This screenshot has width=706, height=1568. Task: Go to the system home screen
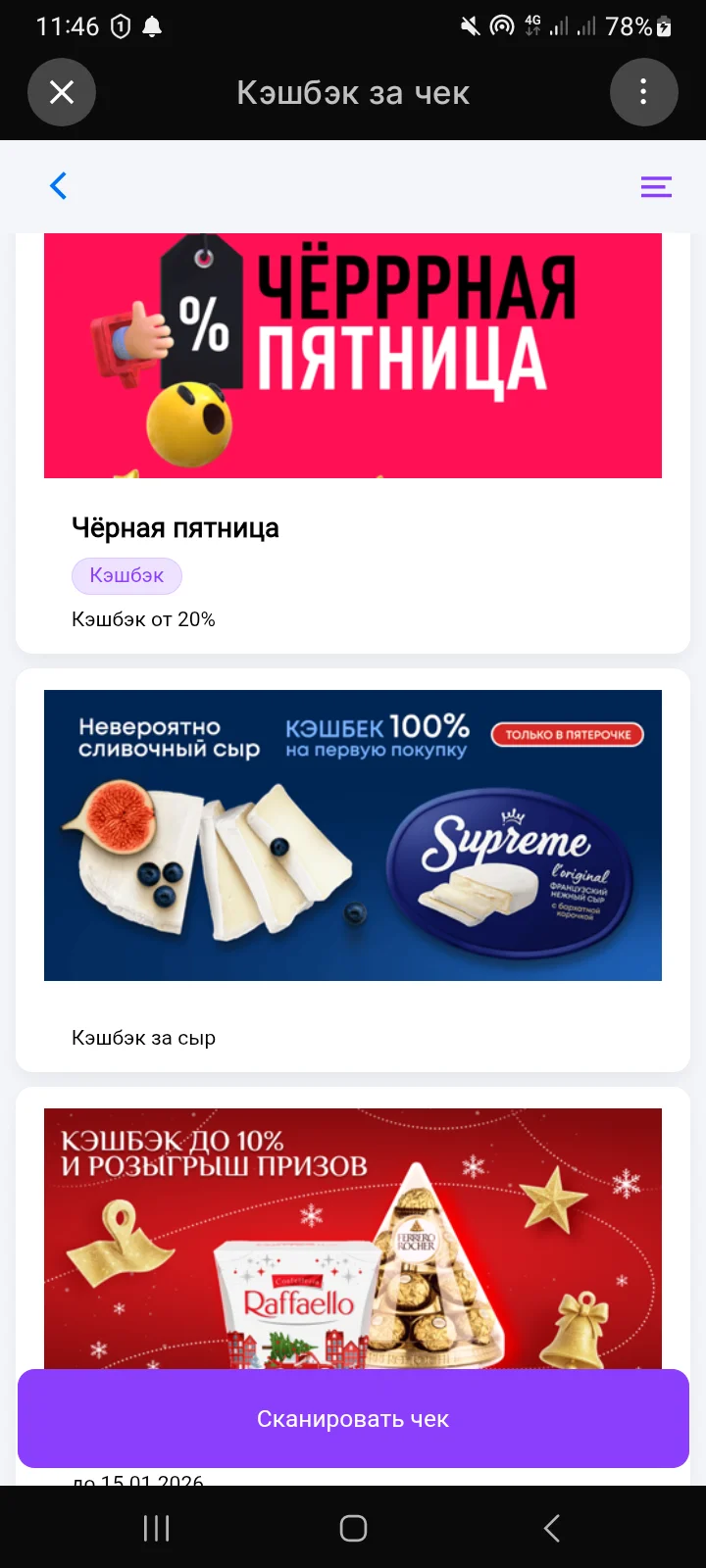tap(353, 1528)
